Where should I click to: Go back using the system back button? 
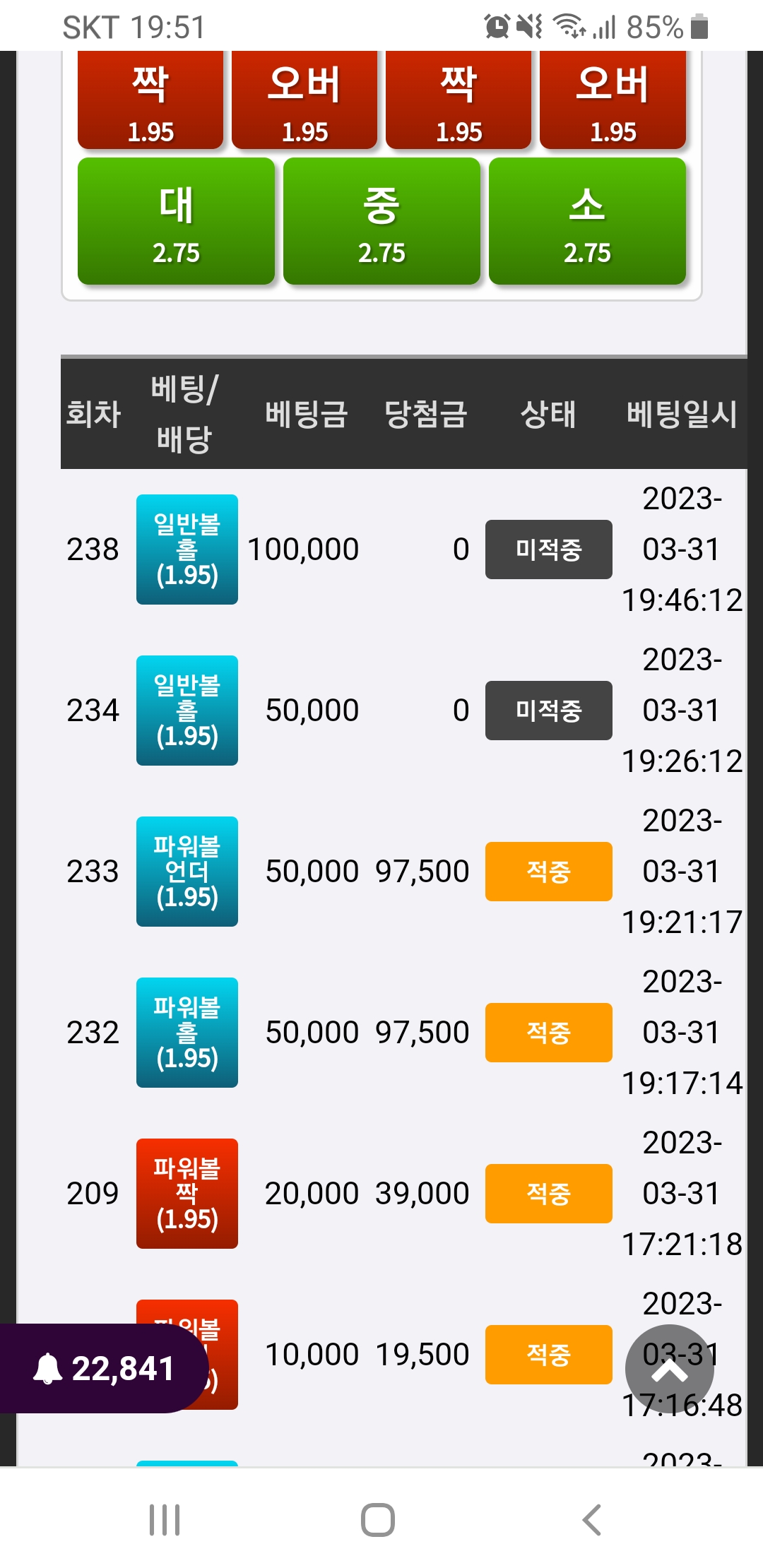click(x=592, y=1519)
